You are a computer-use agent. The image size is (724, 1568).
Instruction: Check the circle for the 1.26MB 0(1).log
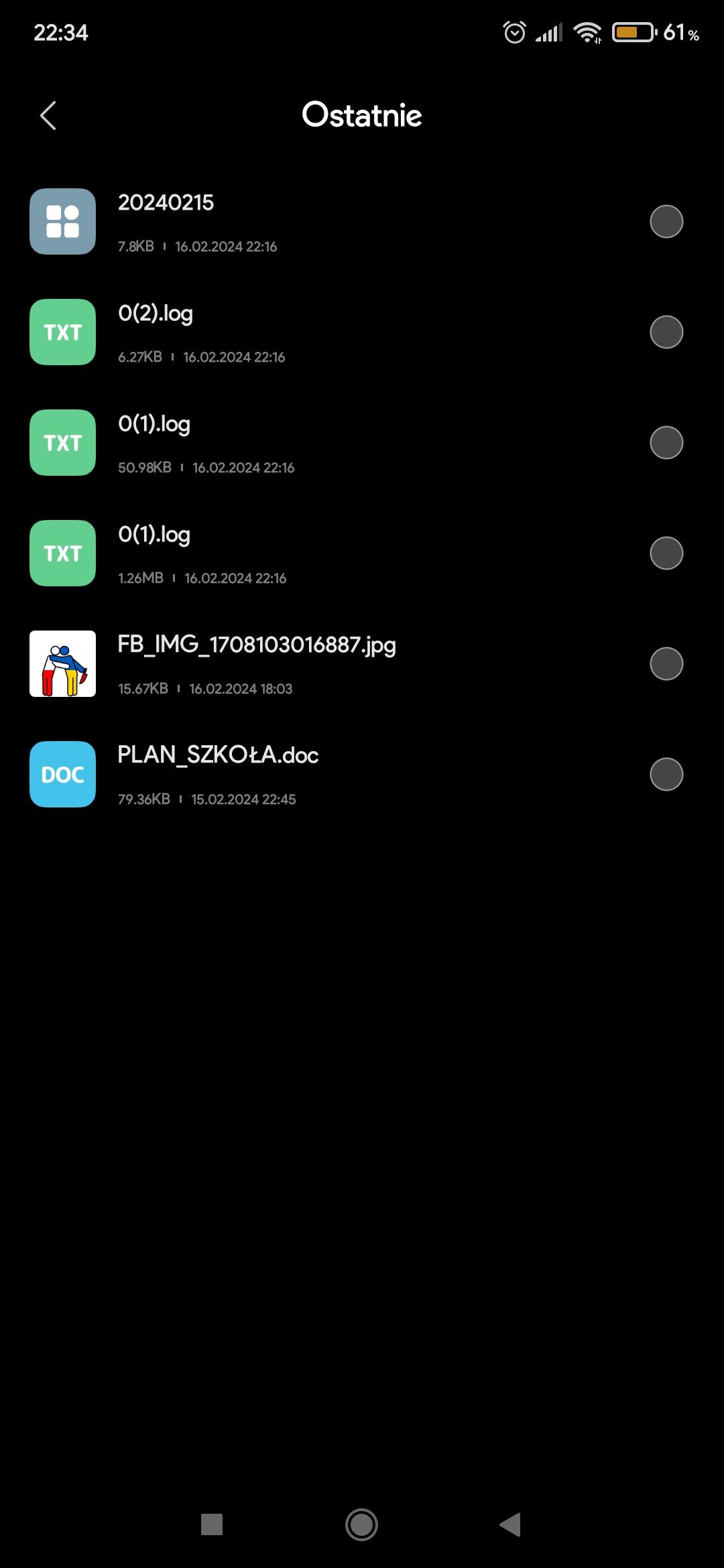pyautogui.click(x=666, y=553)
